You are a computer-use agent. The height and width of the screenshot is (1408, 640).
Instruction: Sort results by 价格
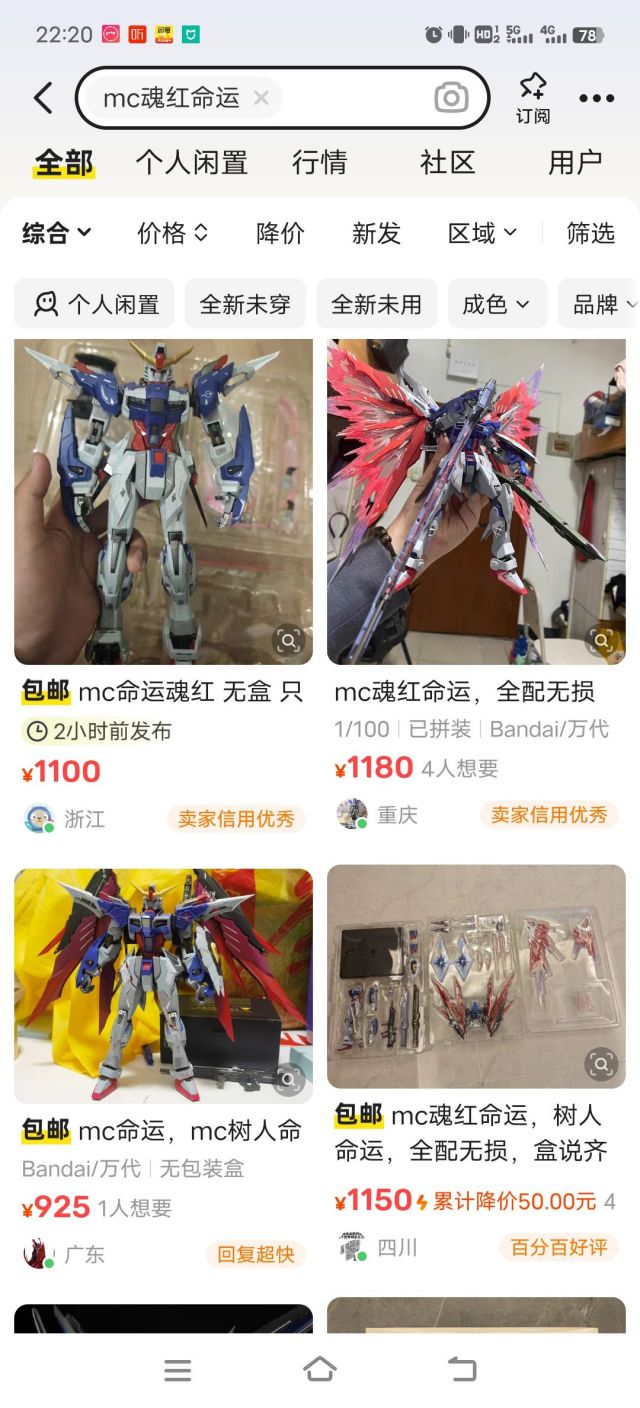[172, 233]
